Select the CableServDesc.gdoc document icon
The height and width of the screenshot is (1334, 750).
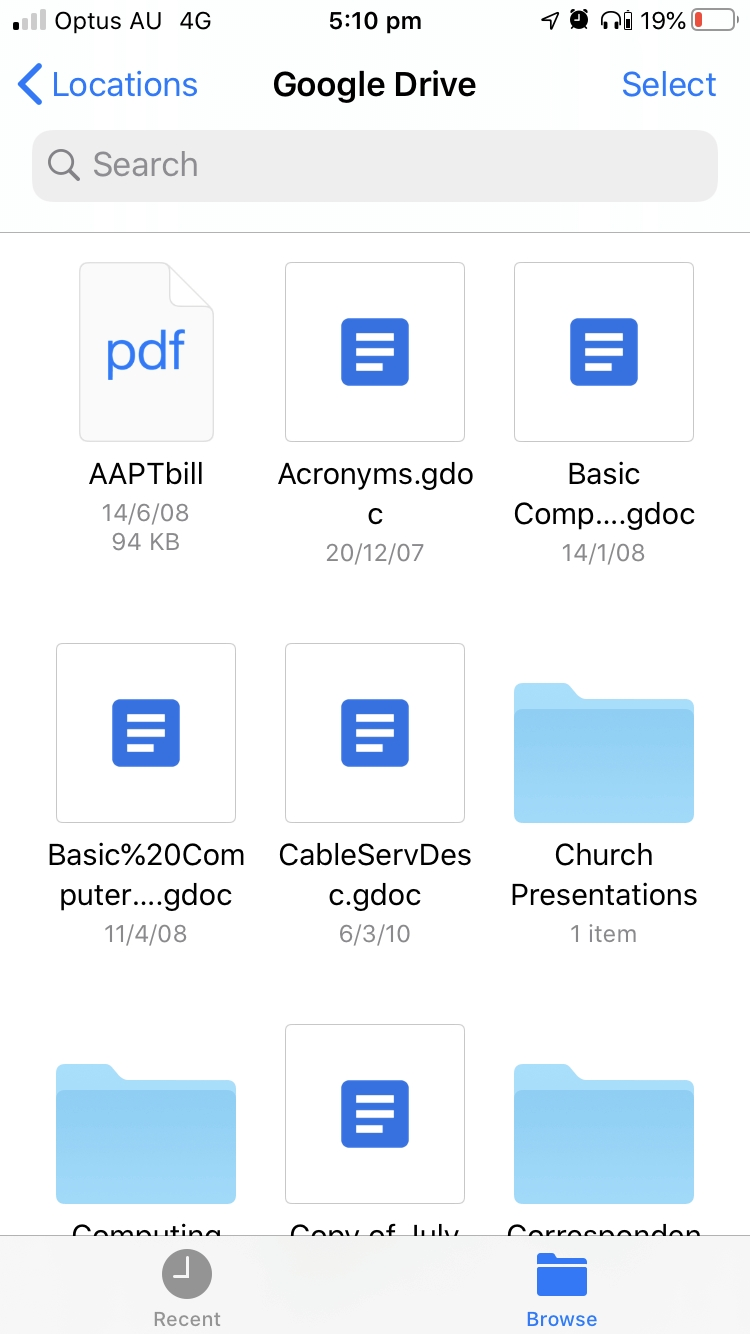tap(375, 733)
